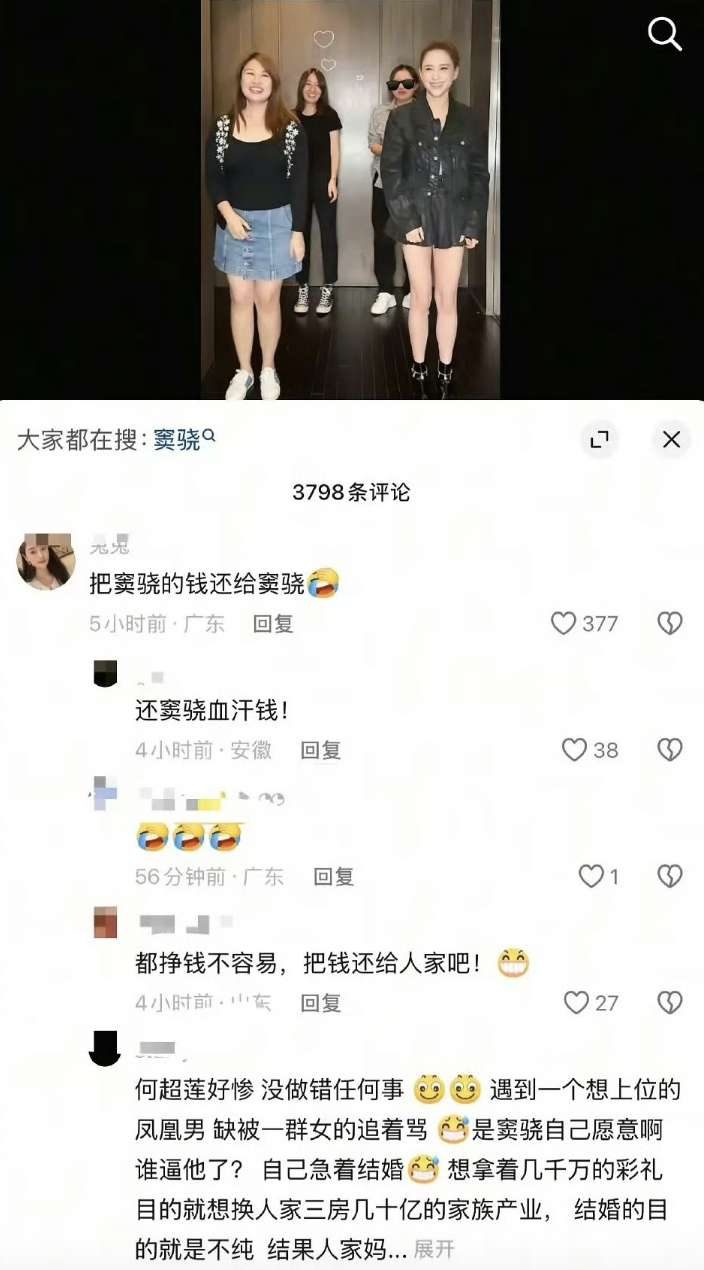Like the comment 把窦骁的钱还给窦骁

click(564, 624)
